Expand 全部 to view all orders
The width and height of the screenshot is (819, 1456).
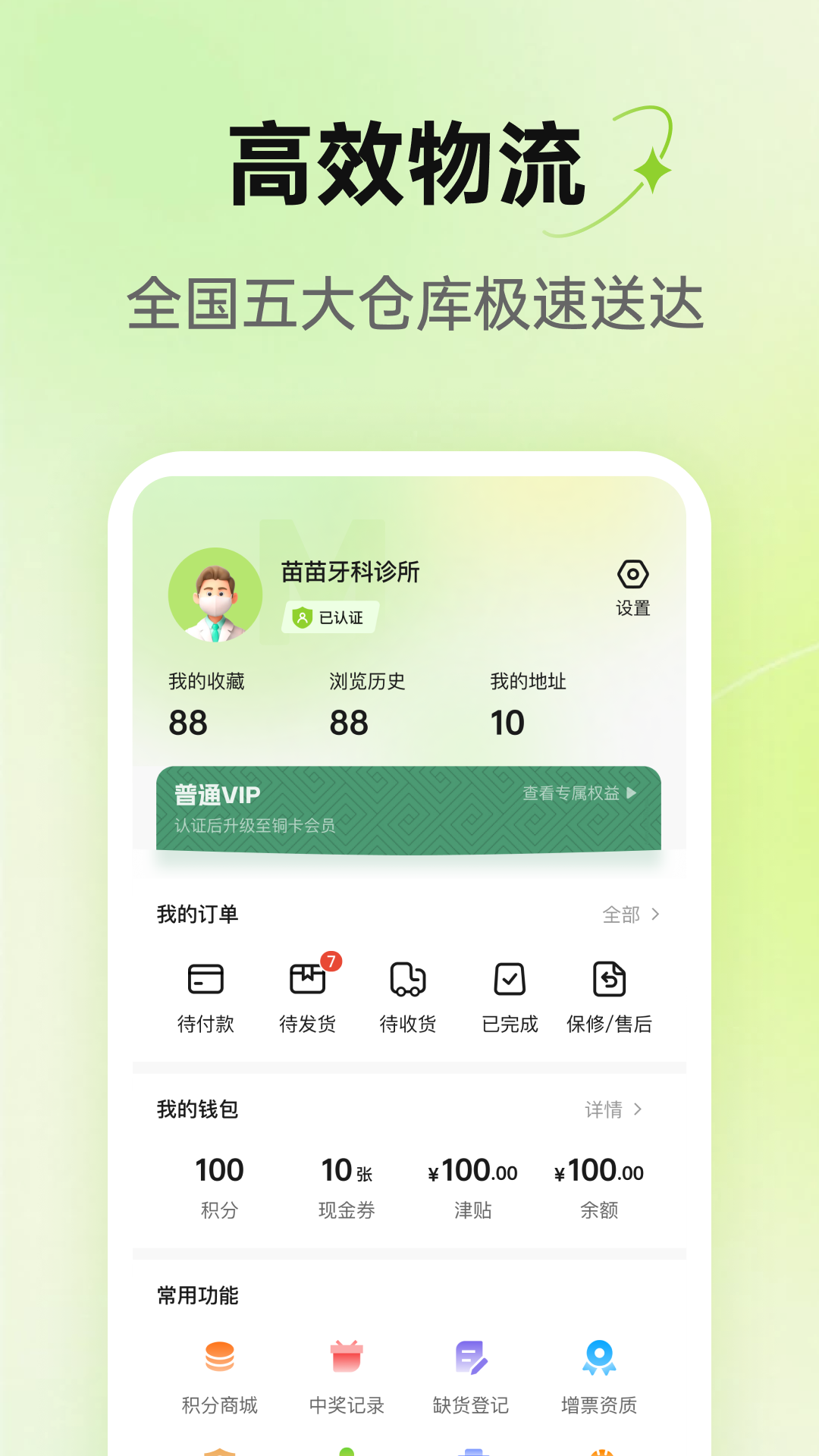[632, 915]
